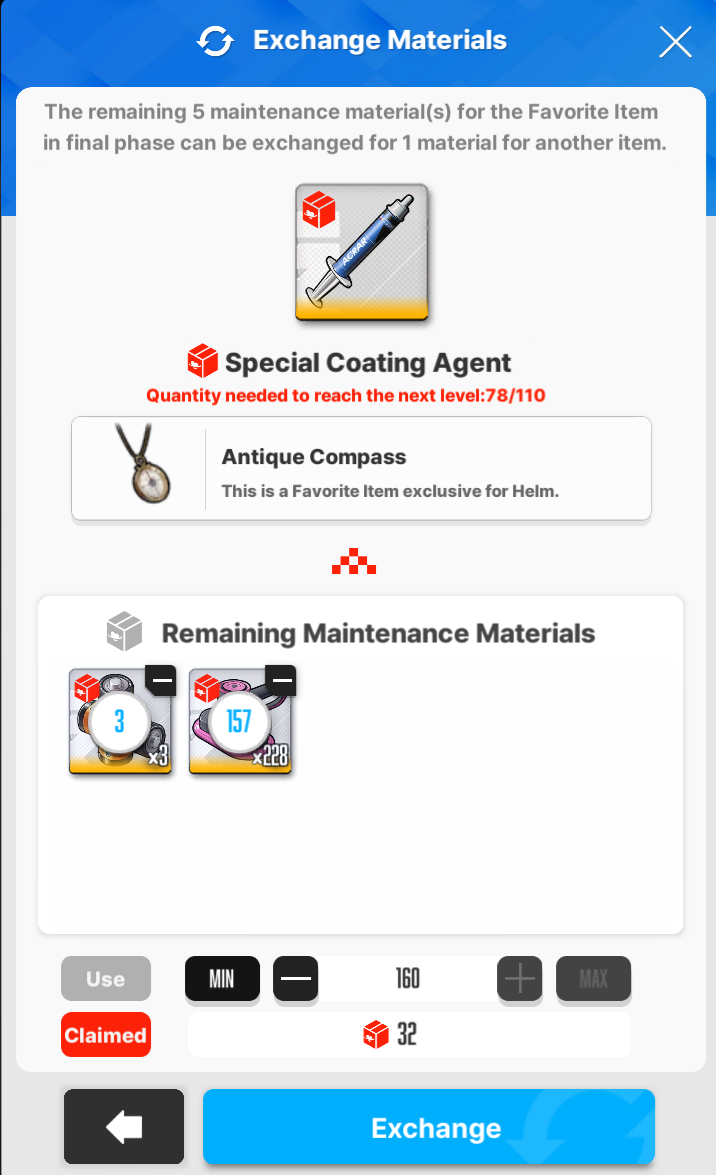Confirm with the blue Exchange button

click(429, 1127)
